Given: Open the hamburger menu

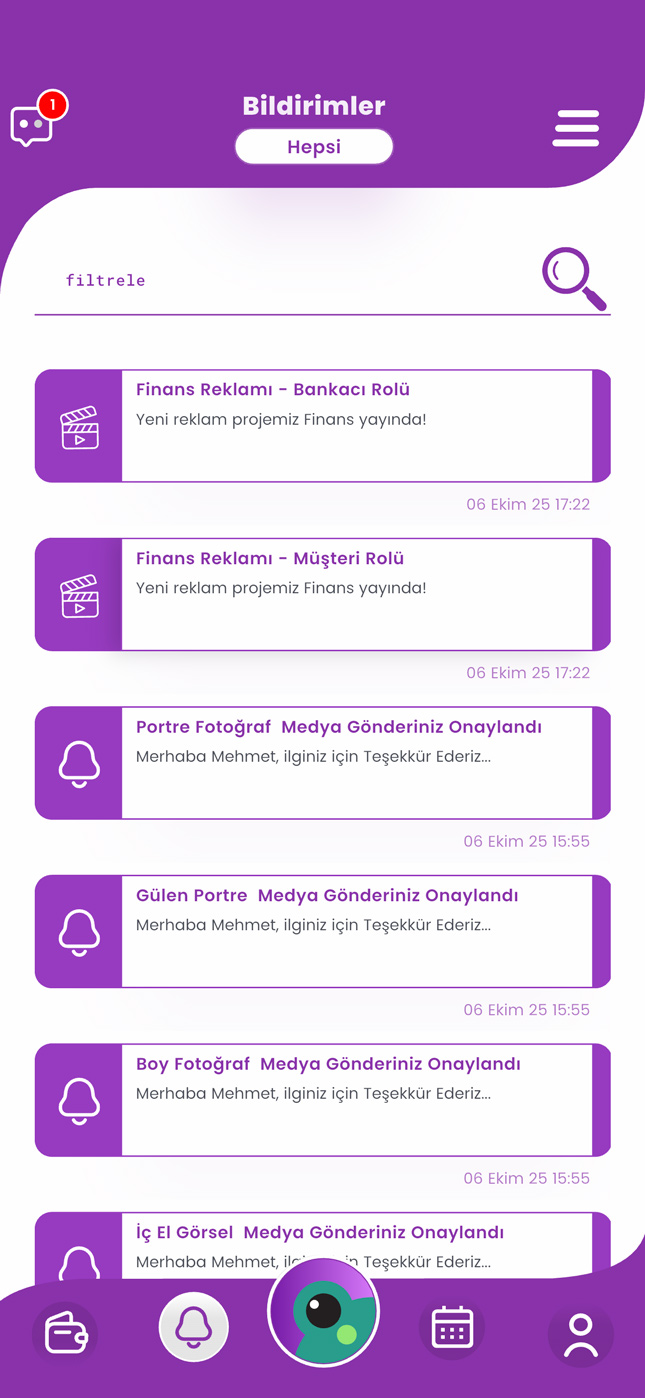Looking at the screenshot, I should coord(576,129).
